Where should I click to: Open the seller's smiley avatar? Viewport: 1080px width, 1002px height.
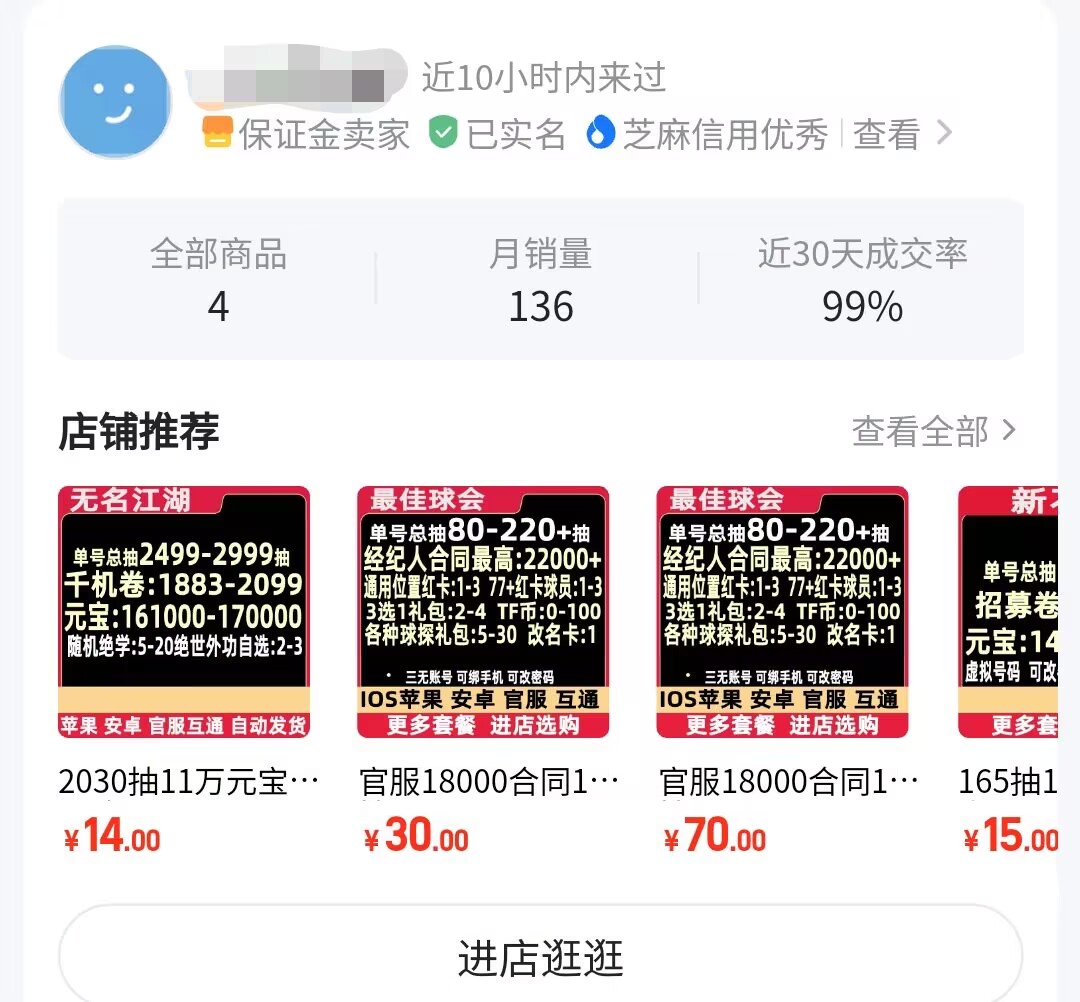point(116,102)
